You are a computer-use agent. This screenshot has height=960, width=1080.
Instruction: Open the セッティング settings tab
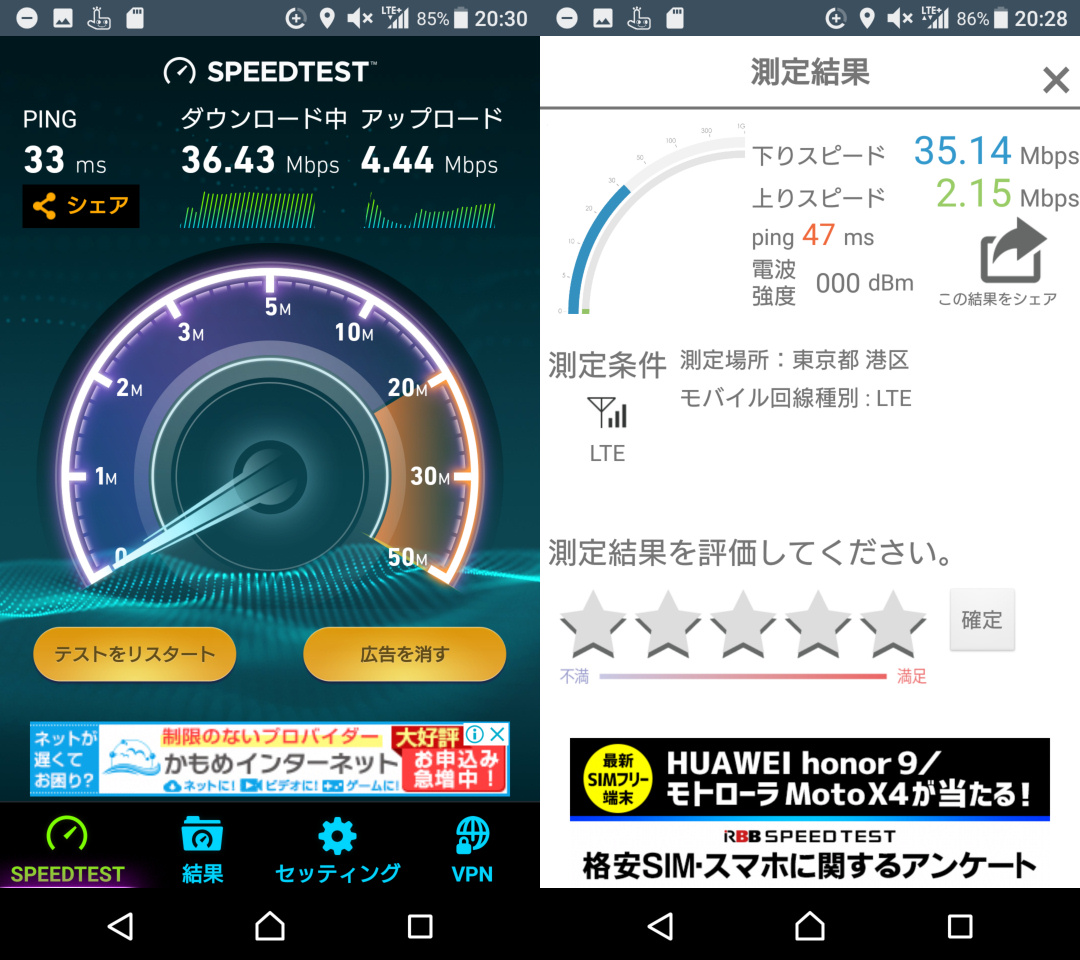coord(337,850)
